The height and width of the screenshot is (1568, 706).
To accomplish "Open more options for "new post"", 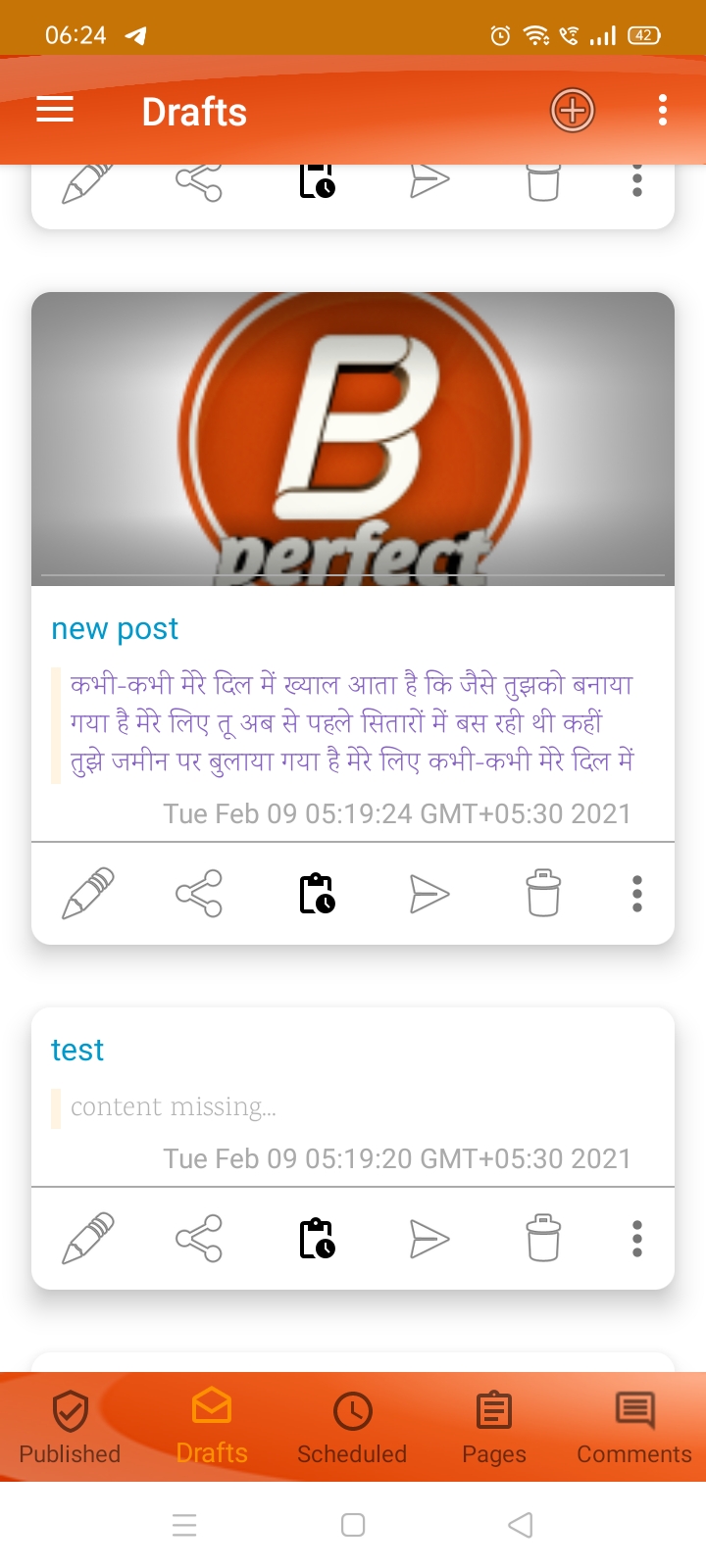I will click(637, 894).
